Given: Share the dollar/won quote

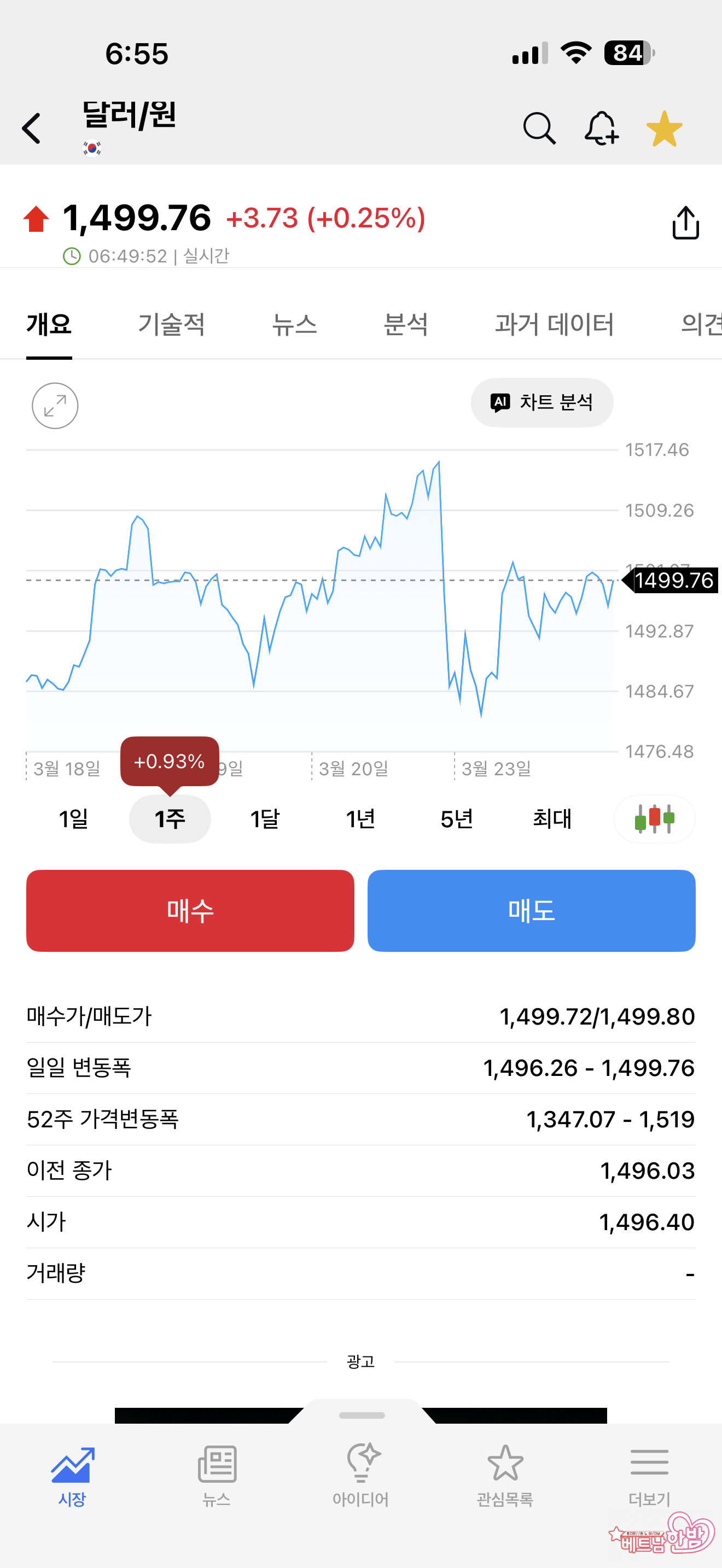Looking at the screenshot, I should click(x=685, y=223).
